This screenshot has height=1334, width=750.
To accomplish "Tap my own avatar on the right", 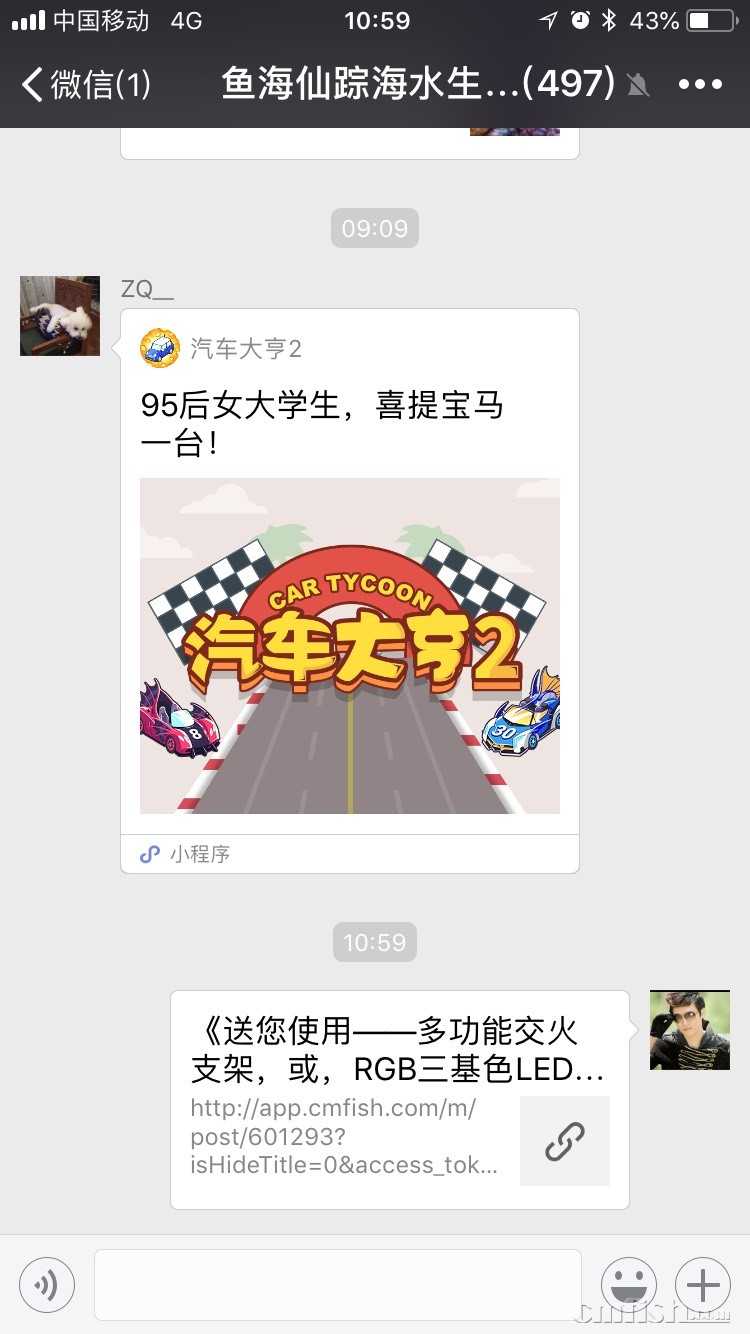I will pos(690,1030).
